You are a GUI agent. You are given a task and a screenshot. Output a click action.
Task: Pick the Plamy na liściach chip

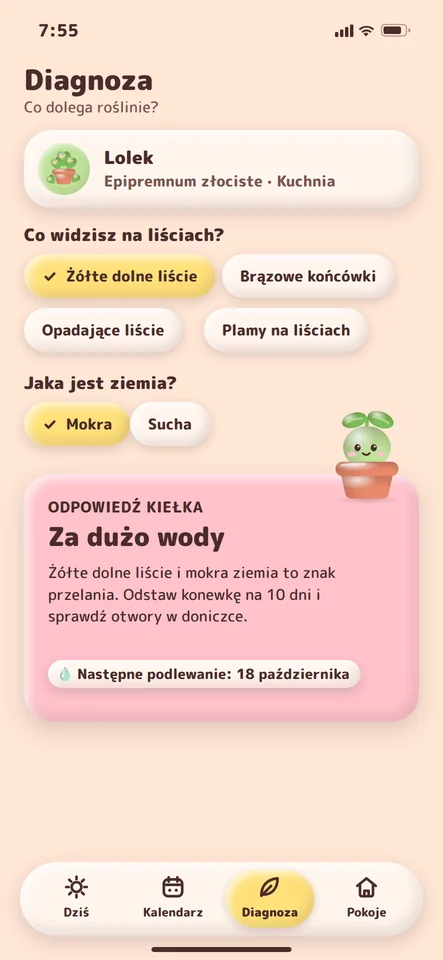[286, 330]
